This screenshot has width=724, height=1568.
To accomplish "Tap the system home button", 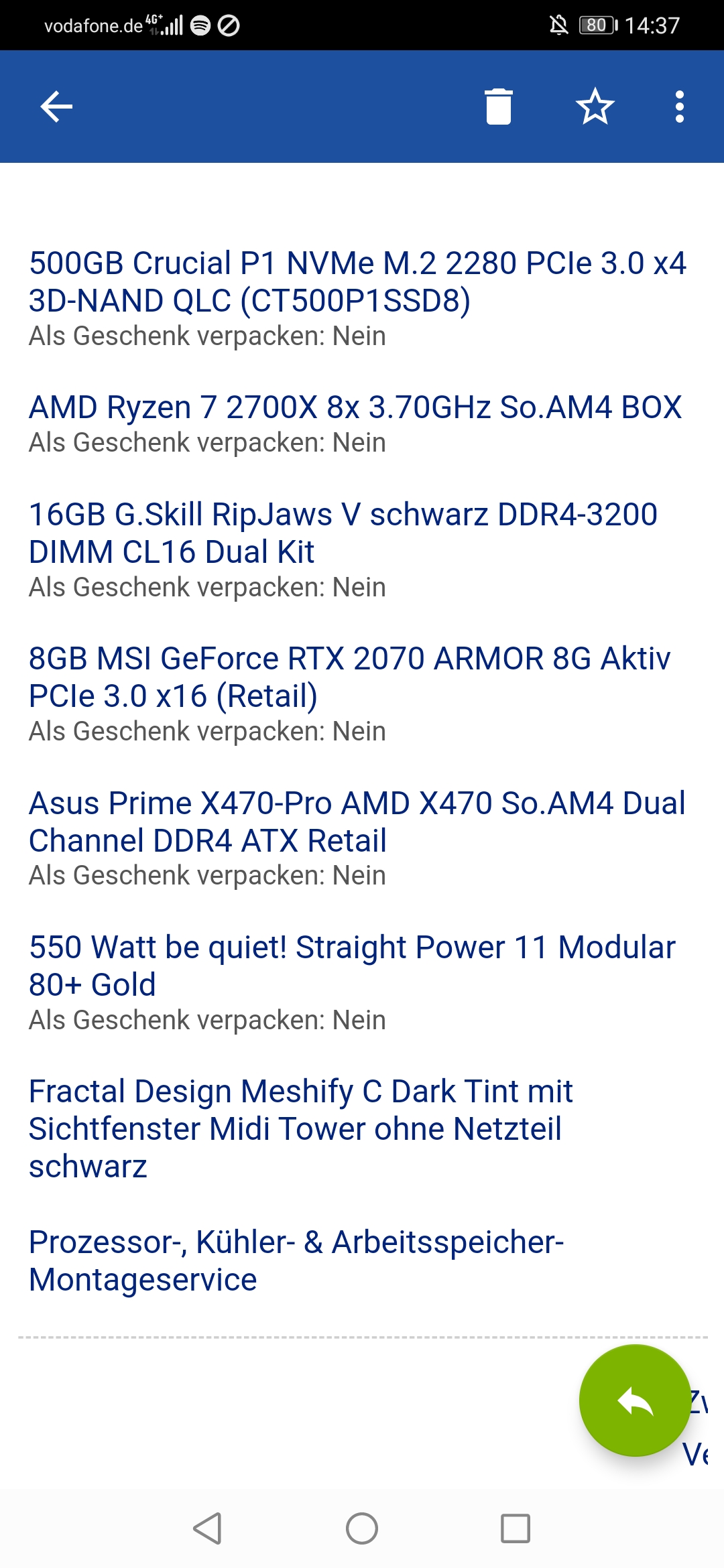I will coord(362,1528).
